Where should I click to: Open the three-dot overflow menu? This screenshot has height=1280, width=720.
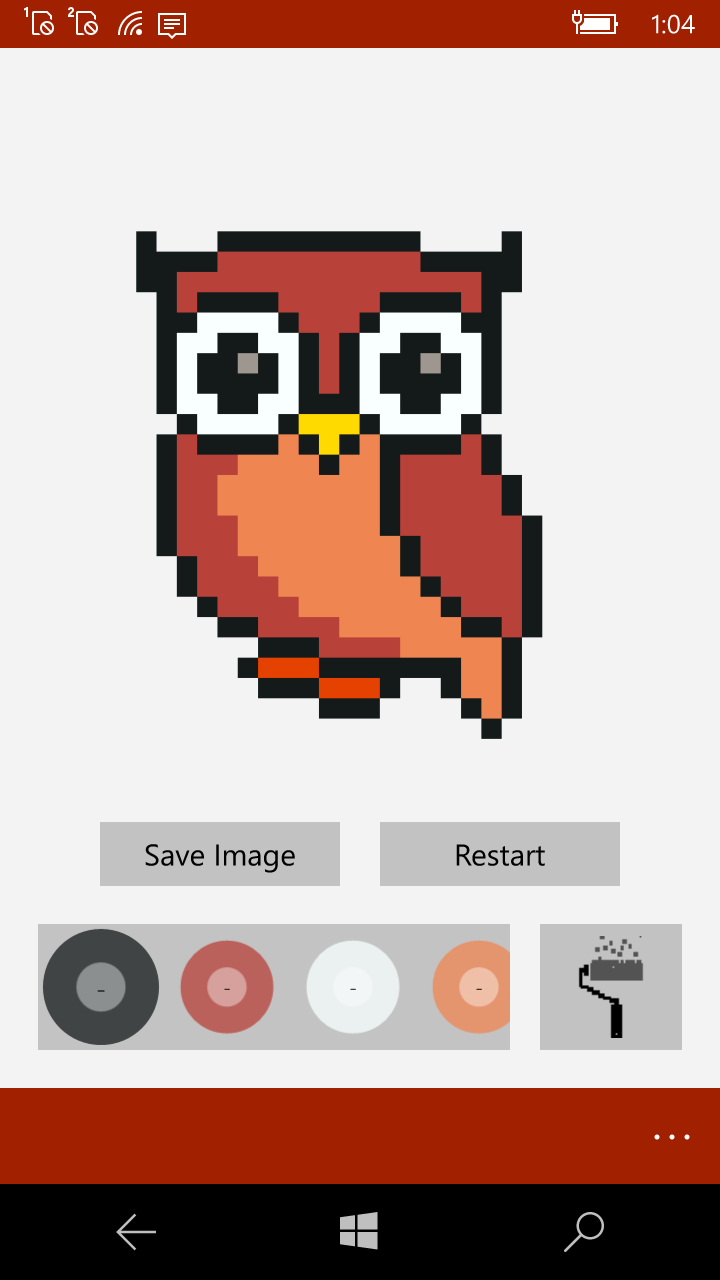point(672,1137)
